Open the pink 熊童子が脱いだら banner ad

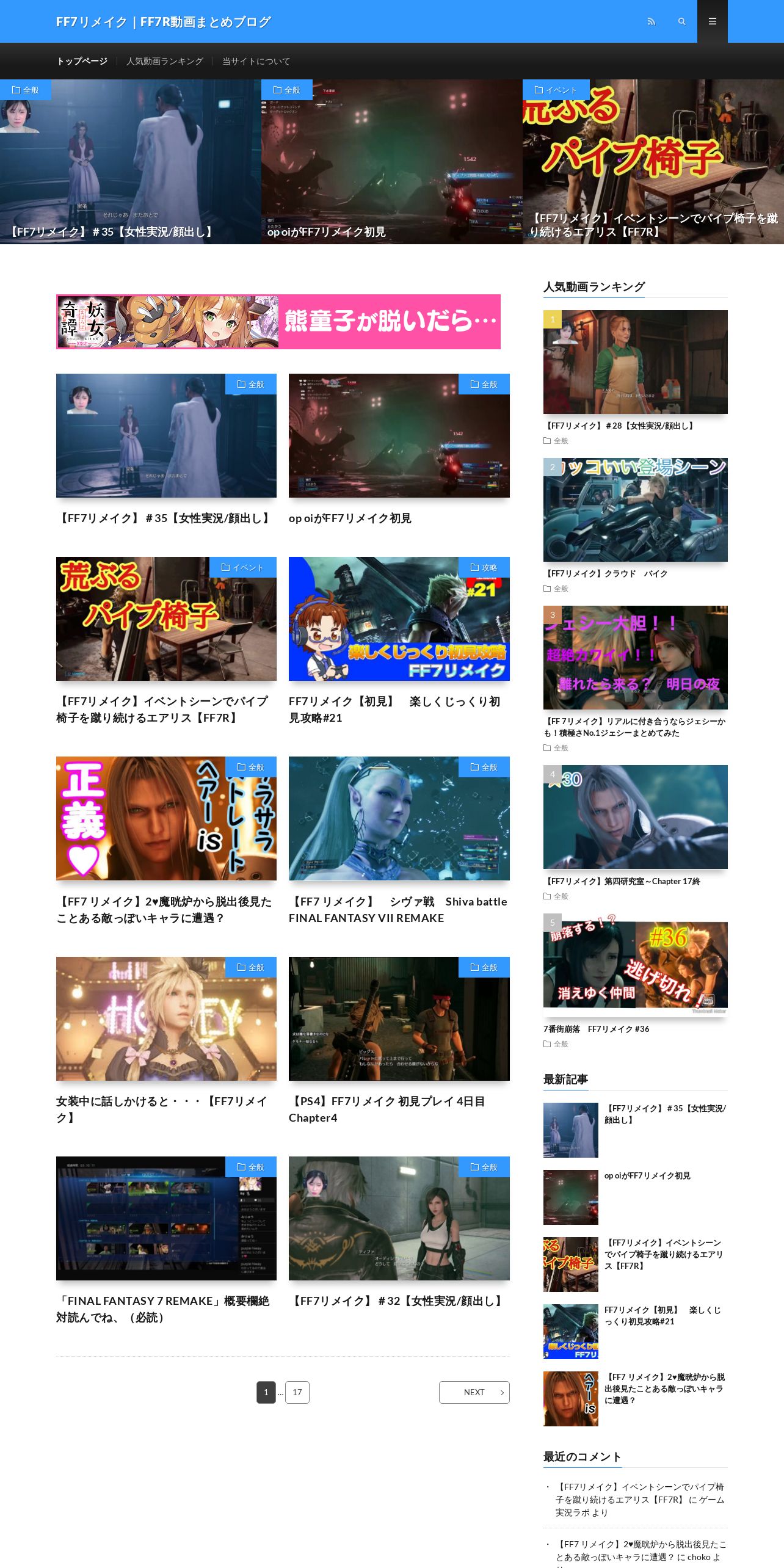[278, 322]
